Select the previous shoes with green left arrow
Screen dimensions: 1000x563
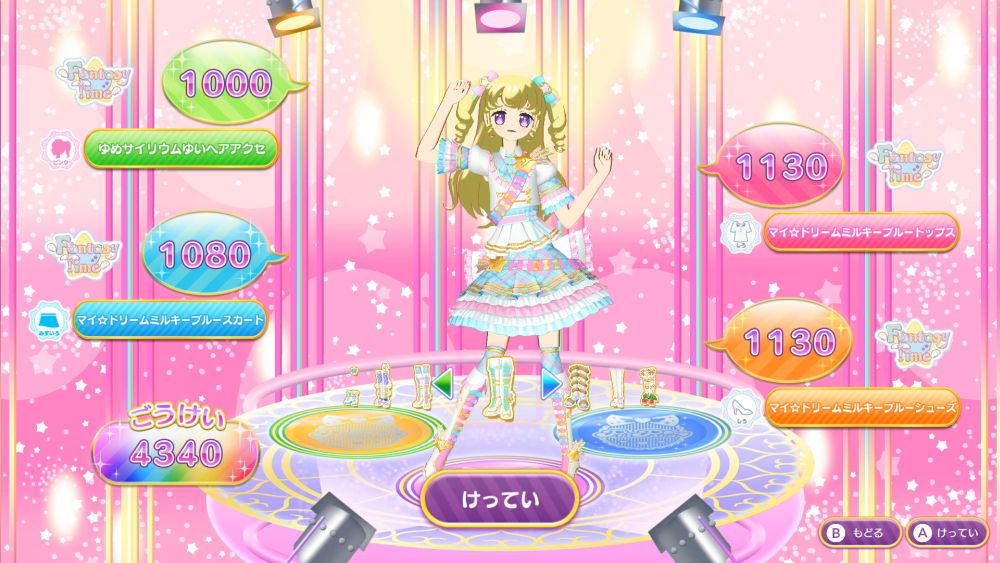[443, 383]
